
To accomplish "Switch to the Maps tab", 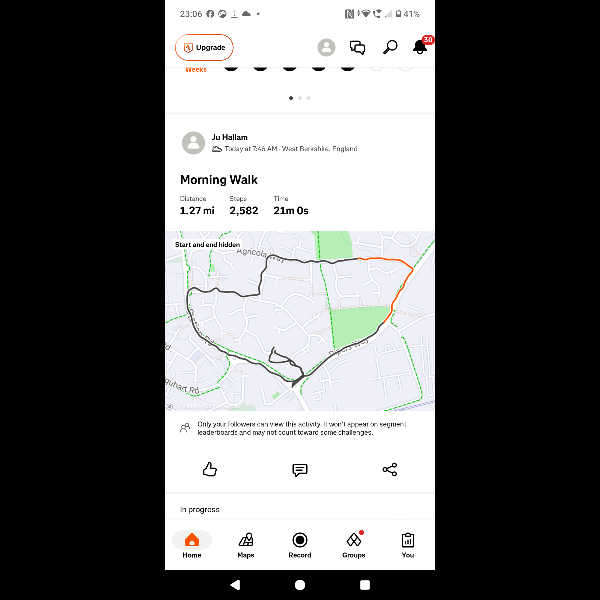I will coord(246,544).
